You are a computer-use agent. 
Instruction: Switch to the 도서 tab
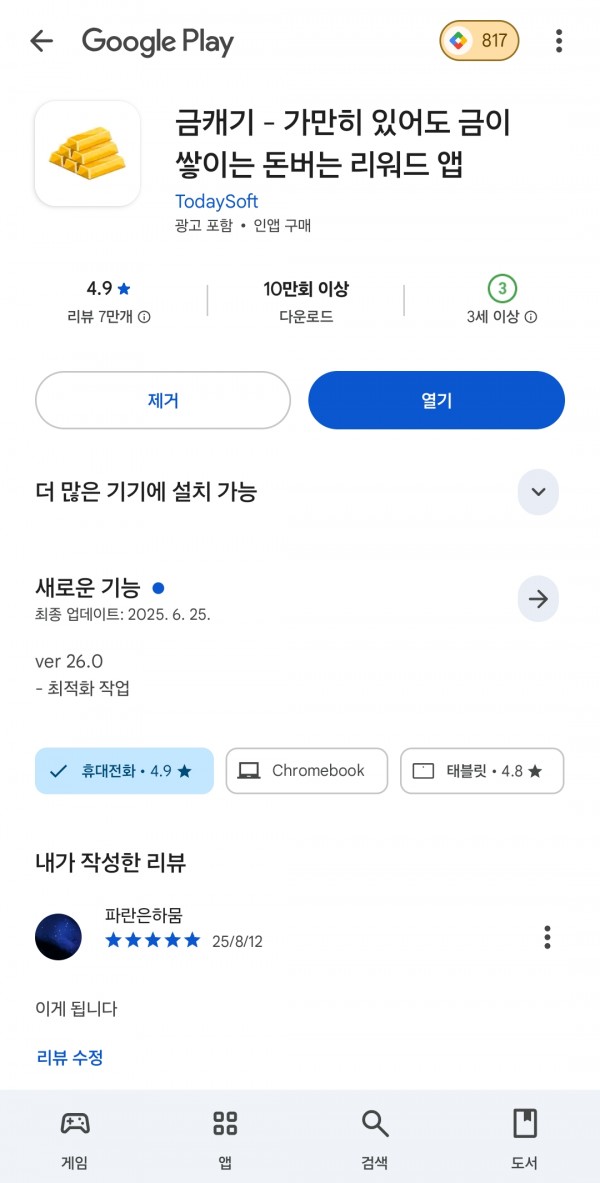tap(525, 1140)
